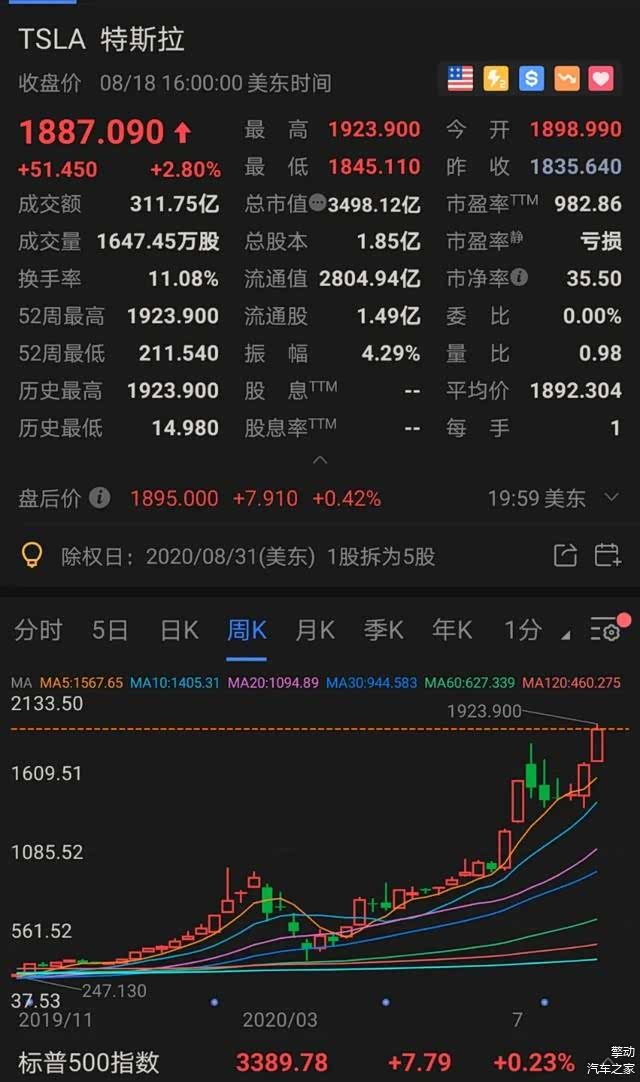Tap the info icon next to 盘后价
Image resolution: width=640 pixels, height=1082 pixels.
click(100, 497)
